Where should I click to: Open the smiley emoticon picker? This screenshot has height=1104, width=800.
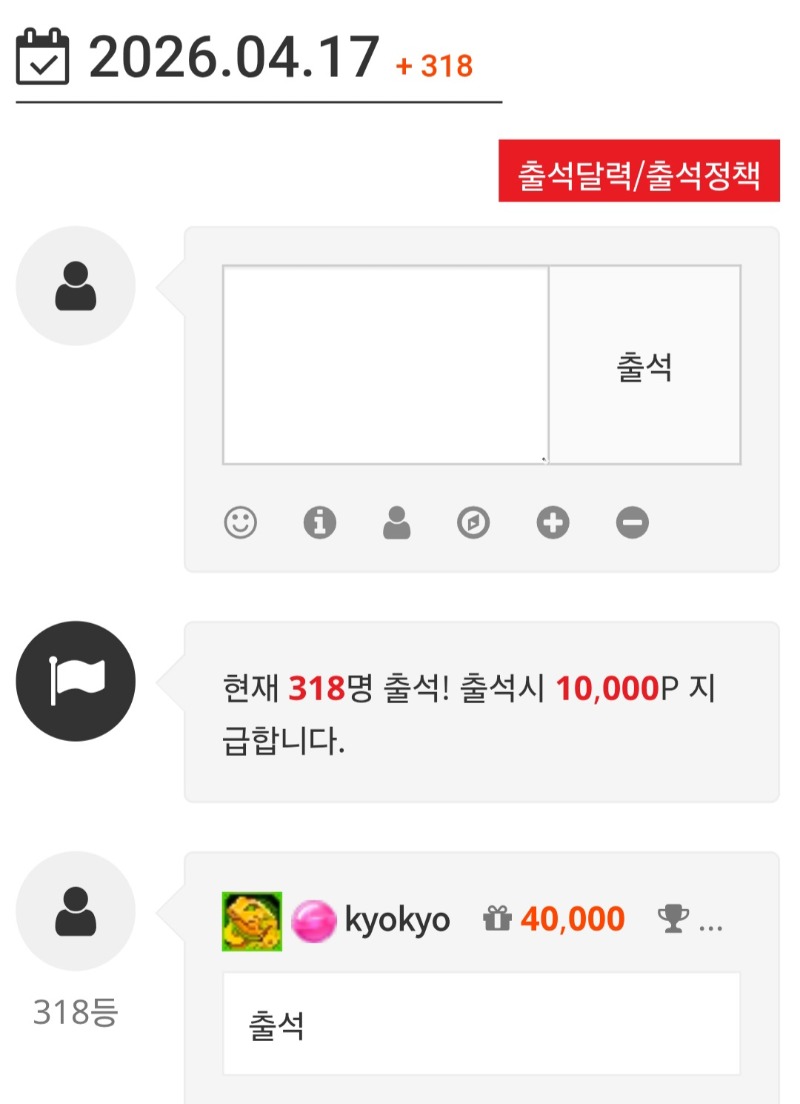[240, 522]
